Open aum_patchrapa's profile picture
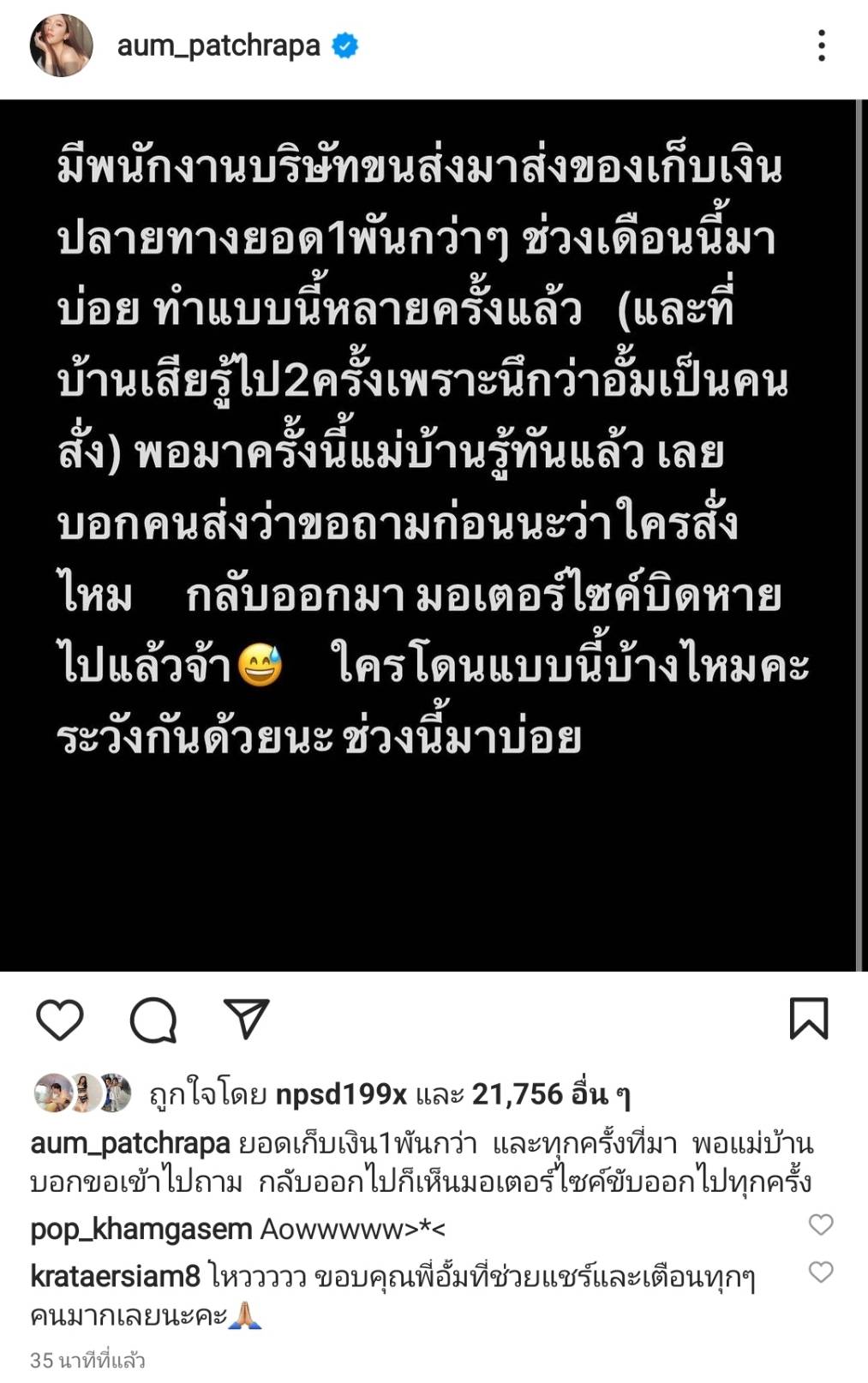The width and height of the screenshot is (868, 1383). coord(61,46)
